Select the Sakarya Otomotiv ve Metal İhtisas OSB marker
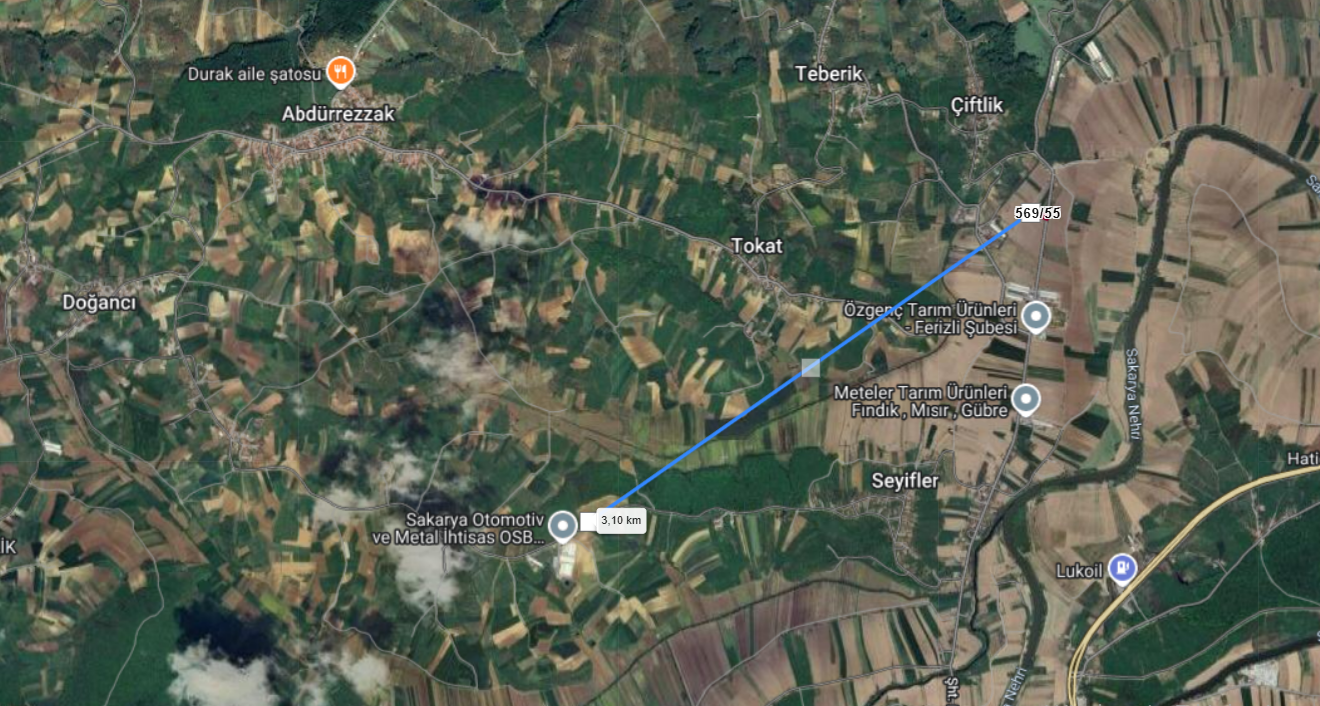The image size is (1320, 706). click(x=563, y=524)
